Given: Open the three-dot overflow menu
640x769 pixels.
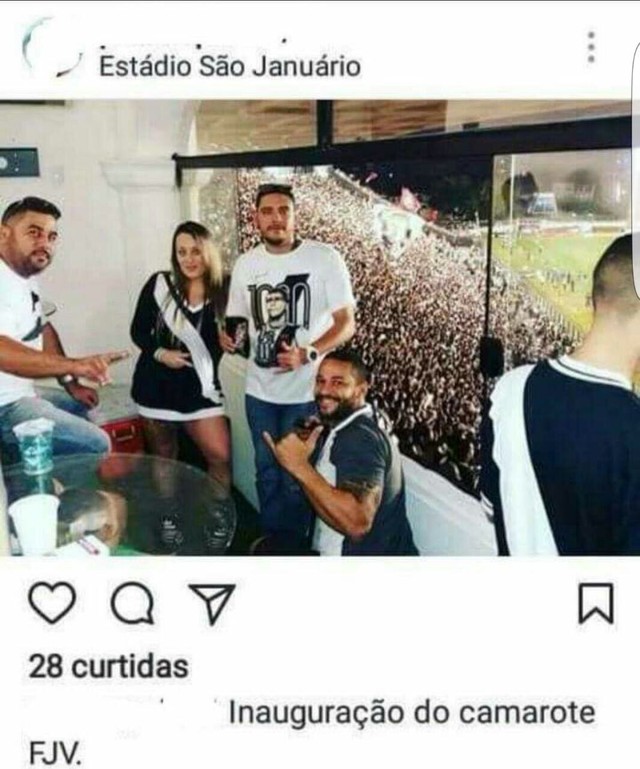Looking at the screenshot, I should (591, 46).
